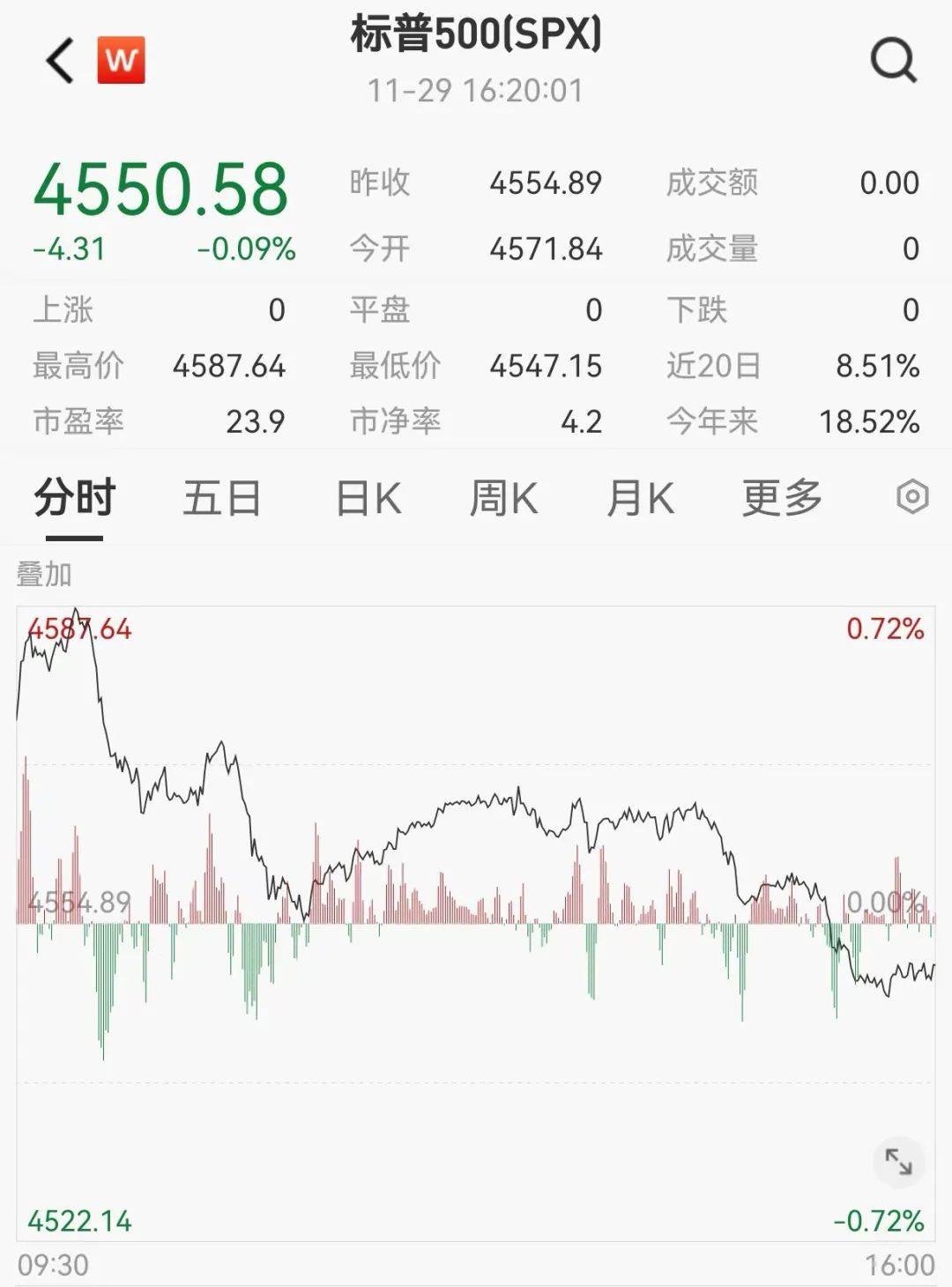
Task: Select the 日K chart tab
Action: click(x=368, y=499)
